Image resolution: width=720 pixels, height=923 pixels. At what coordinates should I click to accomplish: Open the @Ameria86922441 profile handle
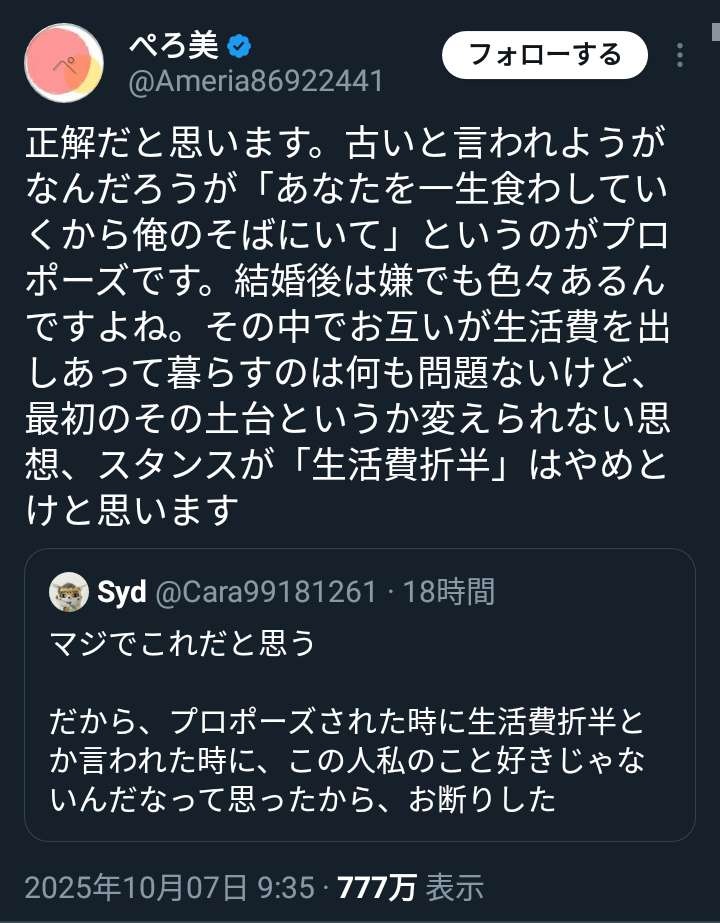[x=256, y=81]
